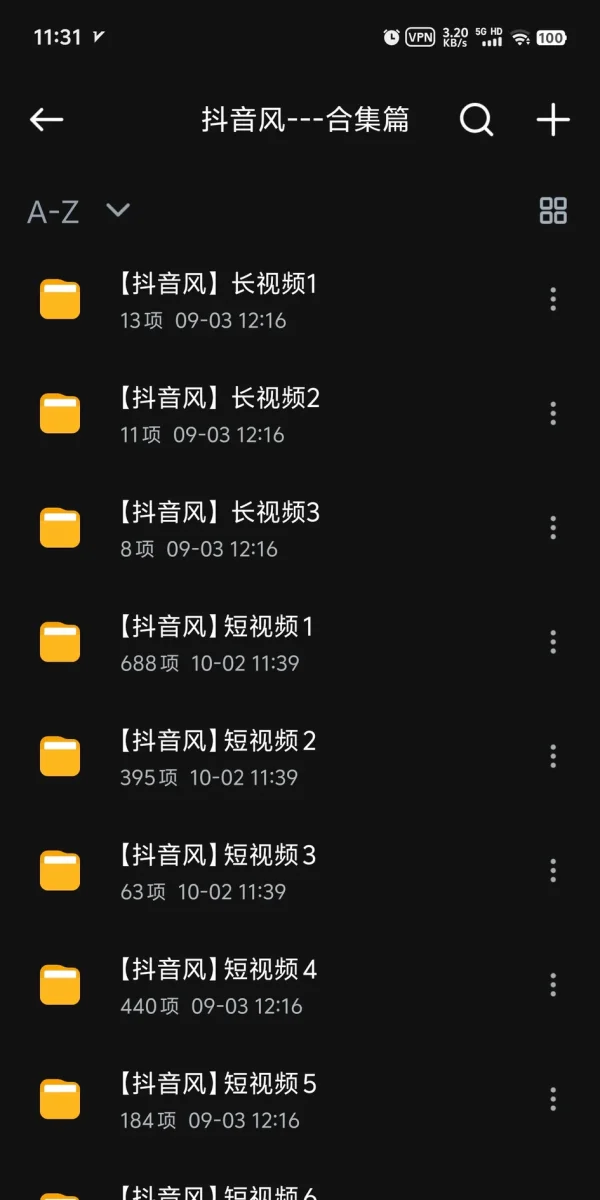
Task: Switch to grid view layout
Action: tap(553, 210)
